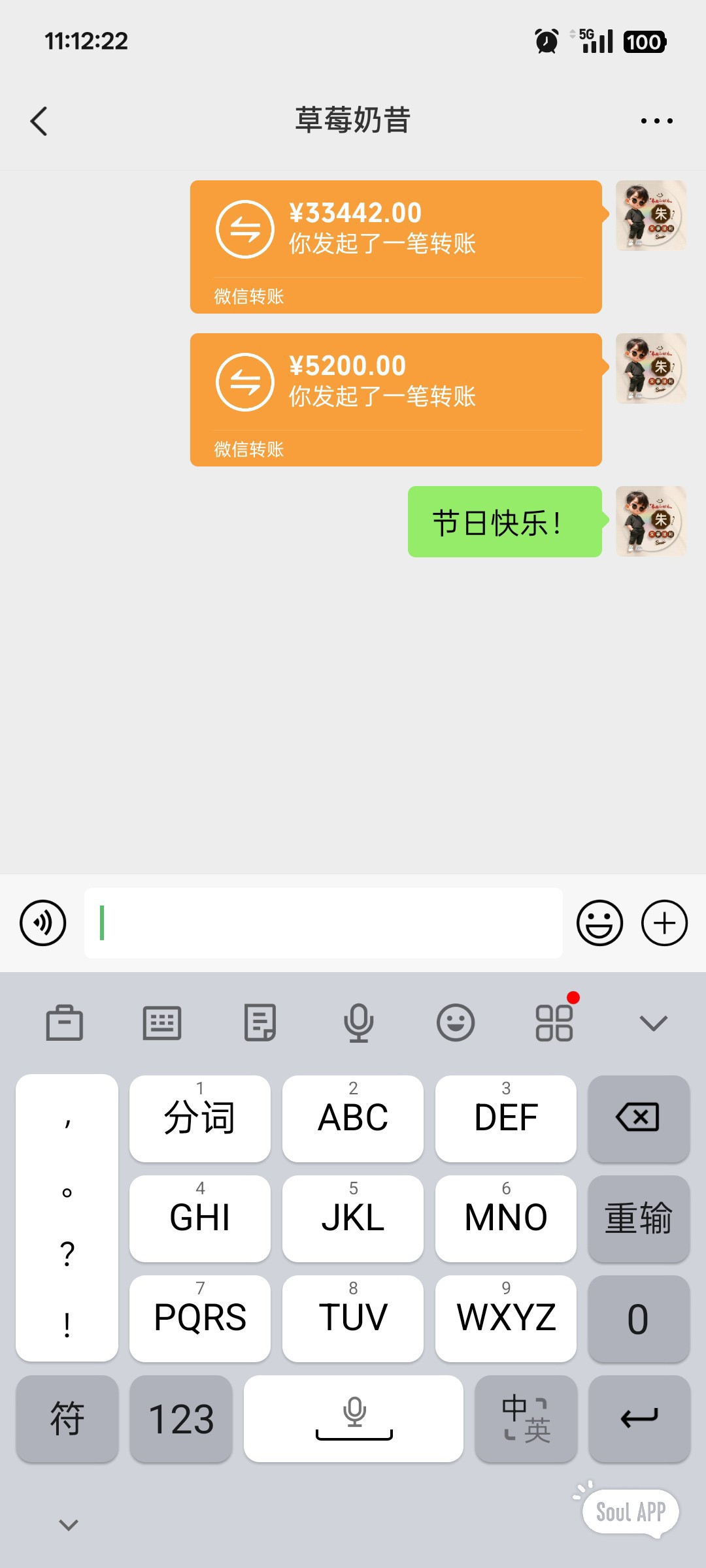
Task: Open the keyboard layout switcher
Action: 162,1022
